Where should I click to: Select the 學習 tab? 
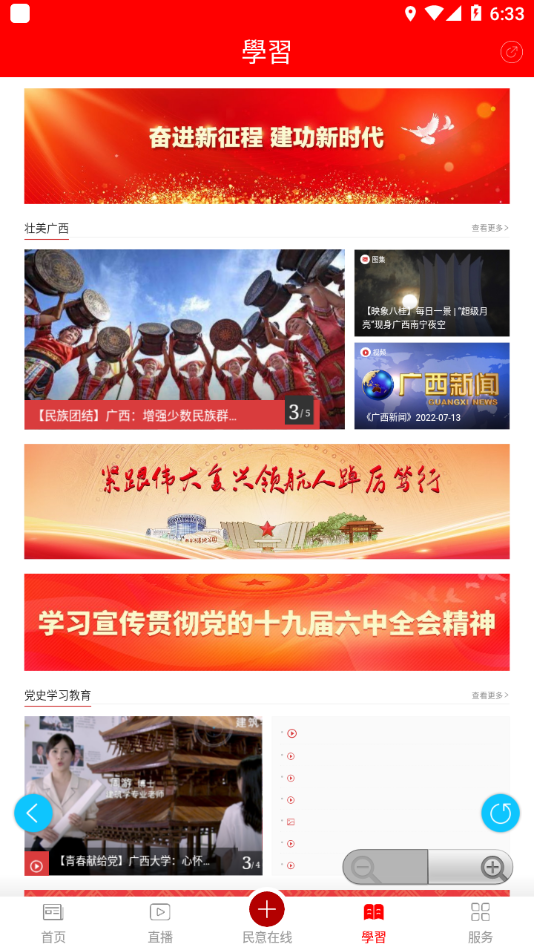(373, 923)
